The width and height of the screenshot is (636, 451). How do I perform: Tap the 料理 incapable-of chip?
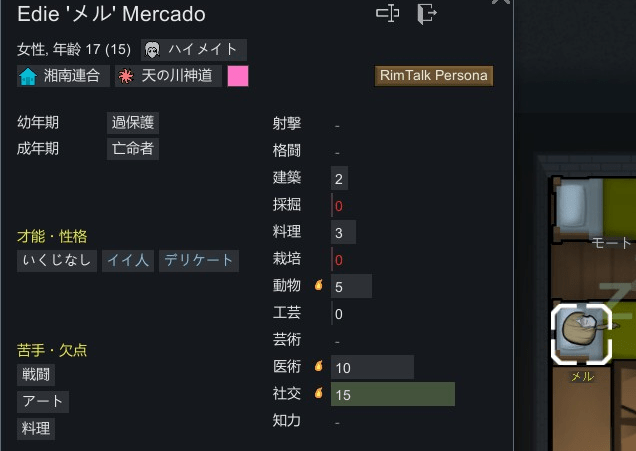click(36, 428)
